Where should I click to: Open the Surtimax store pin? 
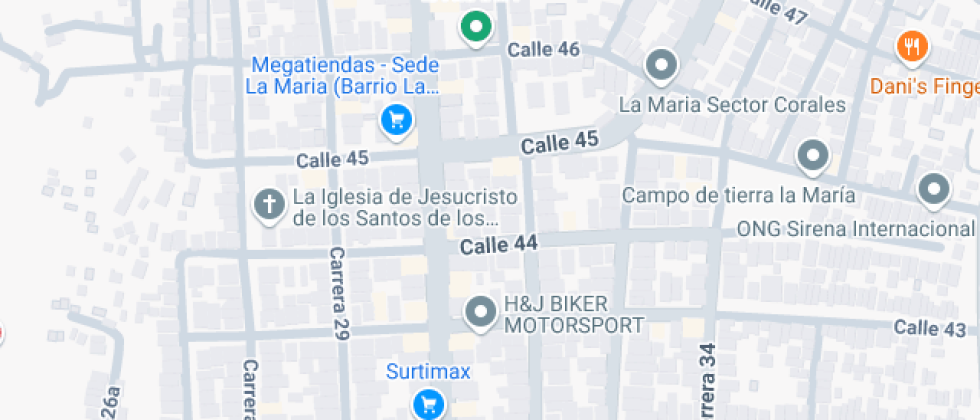click(x=429, y=403)
